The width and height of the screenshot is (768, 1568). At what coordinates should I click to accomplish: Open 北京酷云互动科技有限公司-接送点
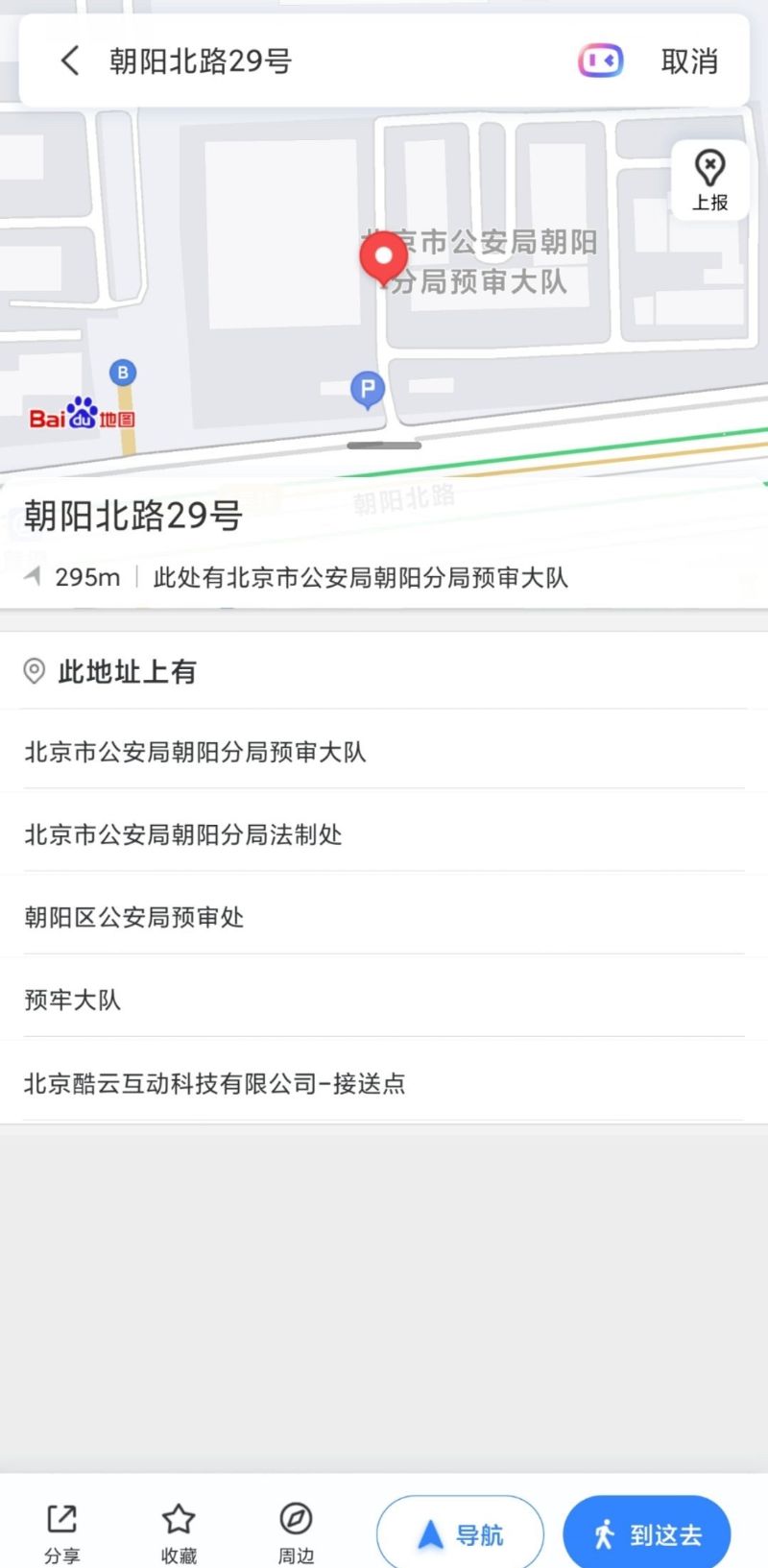coord(215,1083)
